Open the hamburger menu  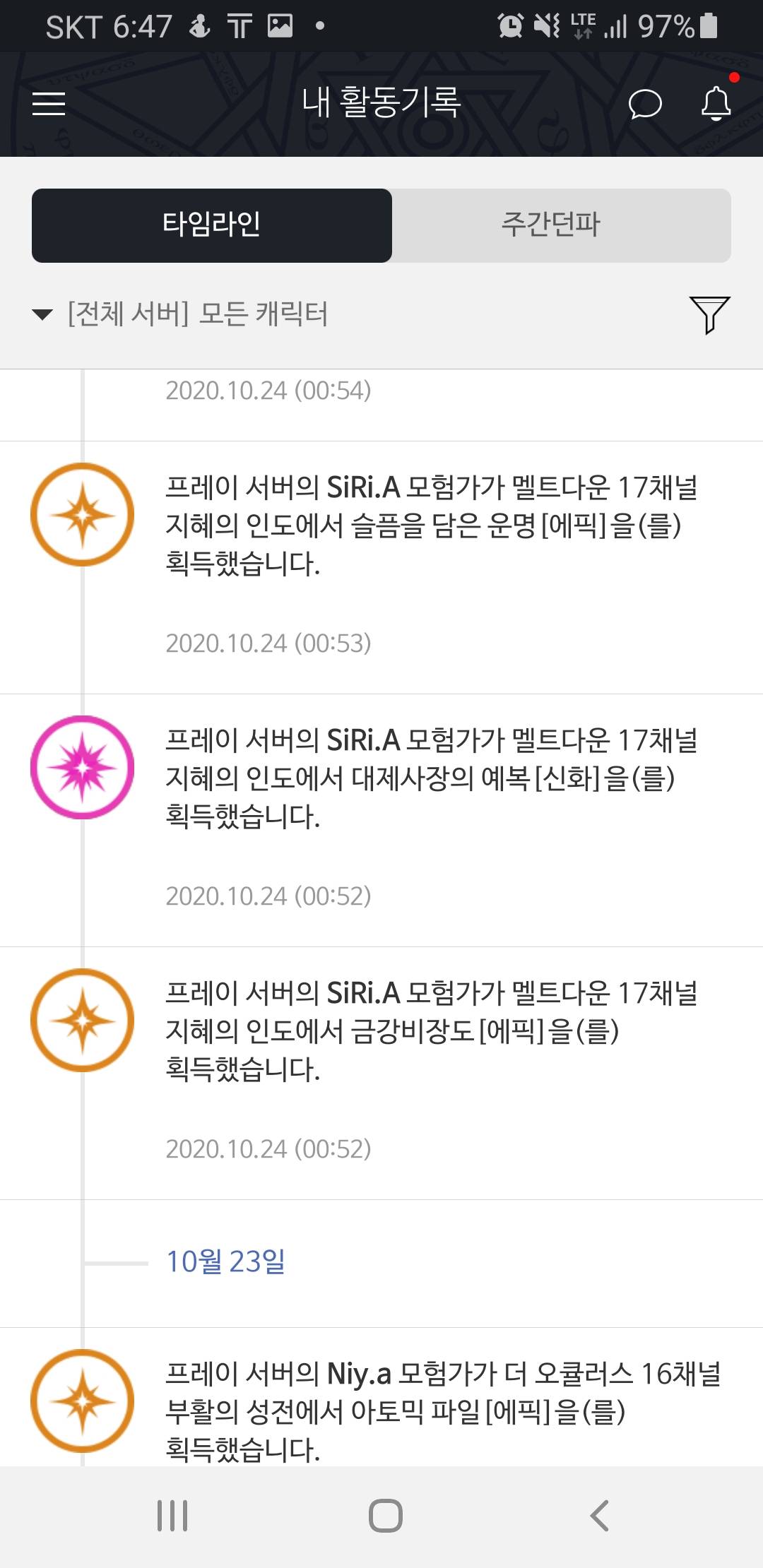click(x=49, y=104)
